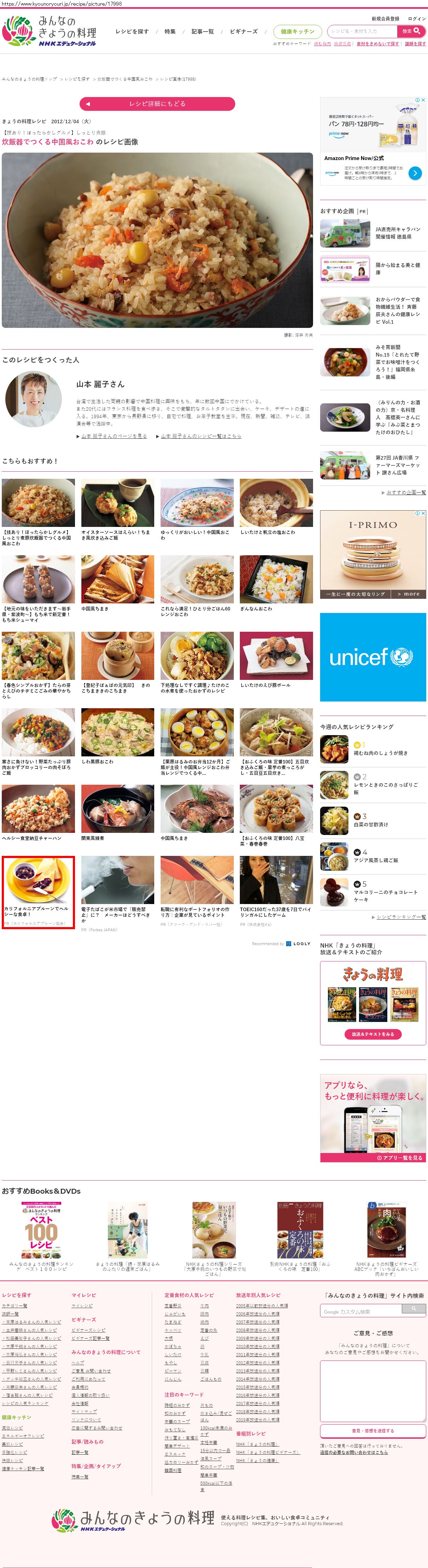Visit the ビギナーズ section
Image resolution: width=428 pixels, height=1568 pixels.
point(243,32)
